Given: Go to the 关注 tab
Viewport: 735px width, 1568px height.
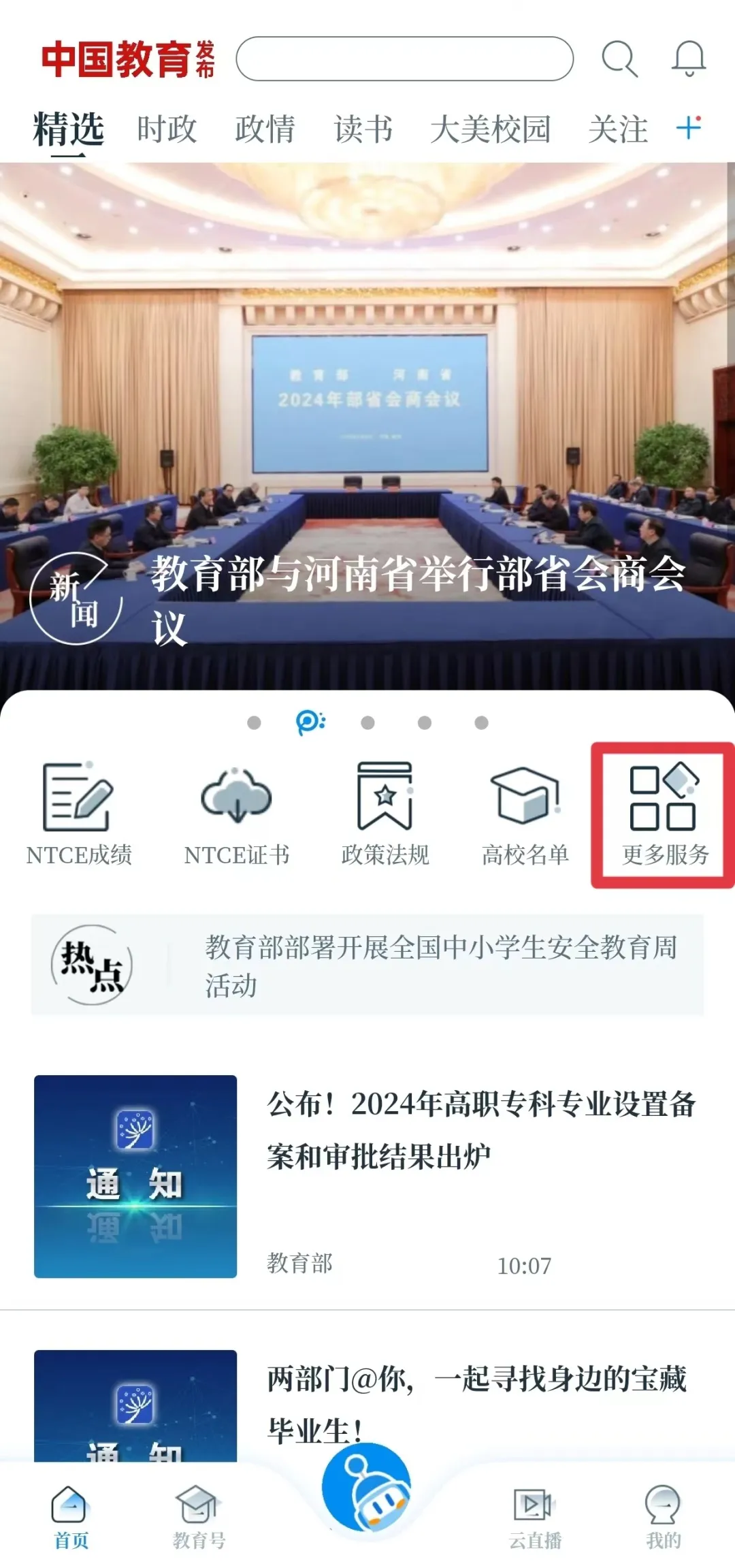Looking at the screenshot, I should point(618,129).
